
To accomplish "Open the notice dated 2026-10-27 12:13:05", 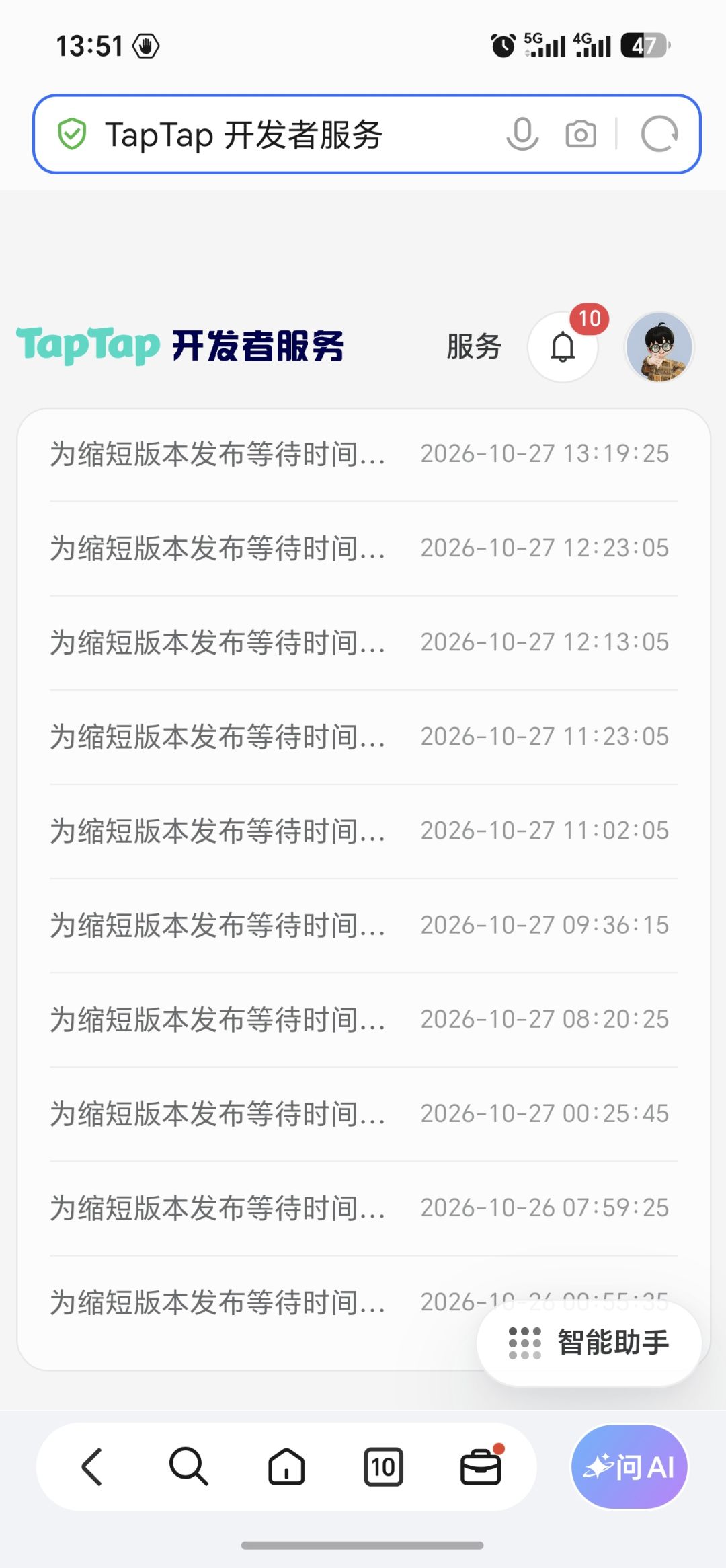I will 363,642.
